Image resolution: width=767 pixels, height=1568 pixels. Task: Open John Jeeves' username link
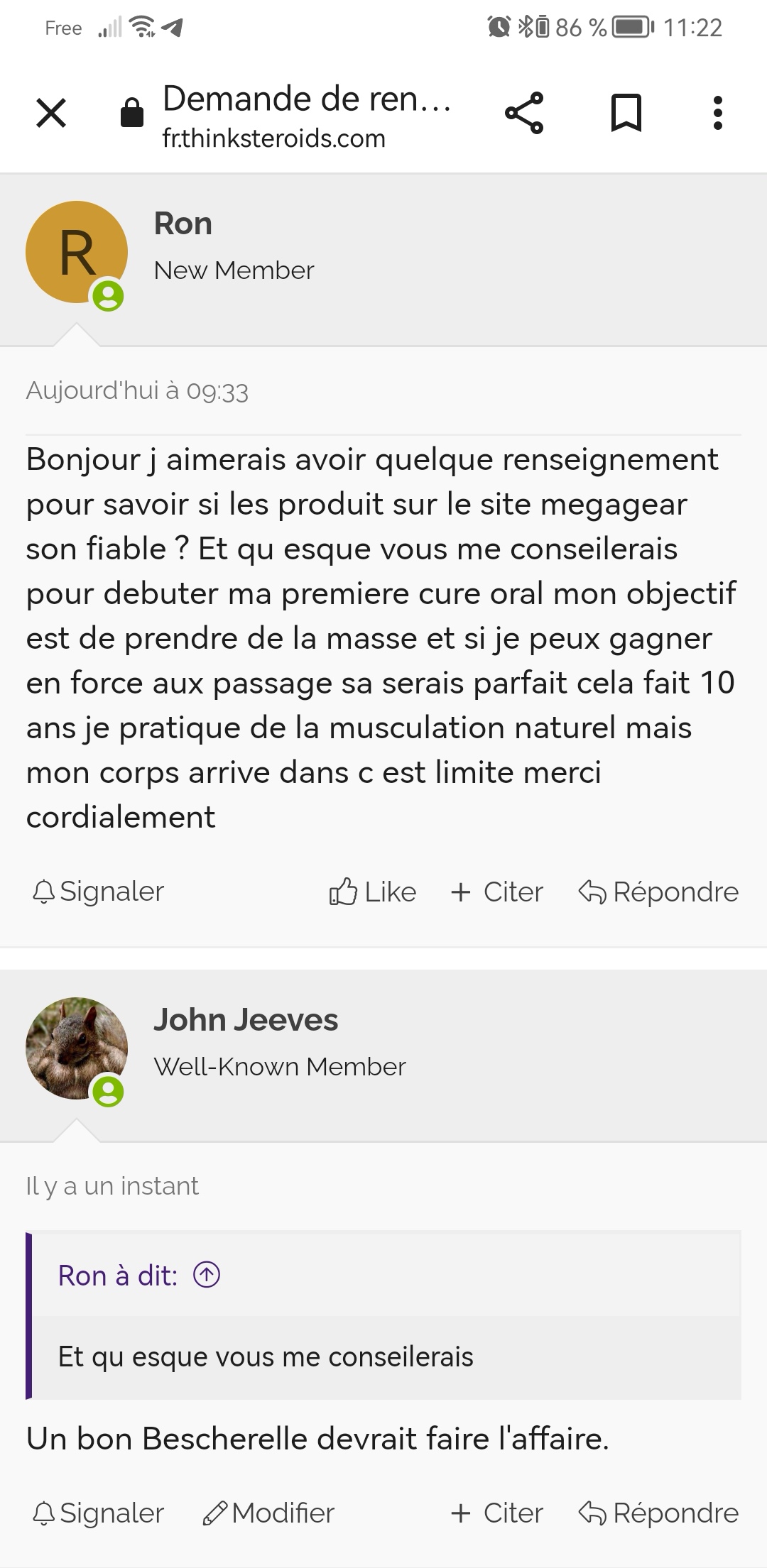click(x=246, y=1020)
